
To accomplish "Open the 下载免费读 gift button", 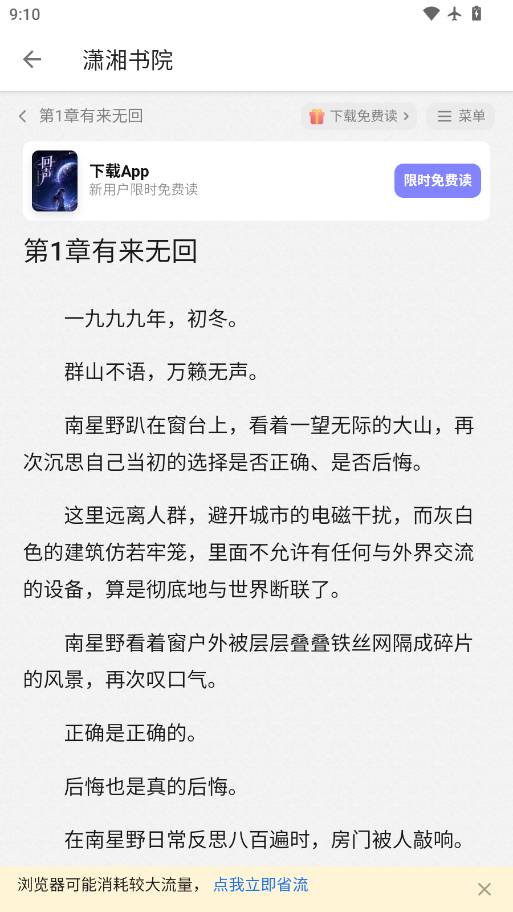I will click(359, 116).
